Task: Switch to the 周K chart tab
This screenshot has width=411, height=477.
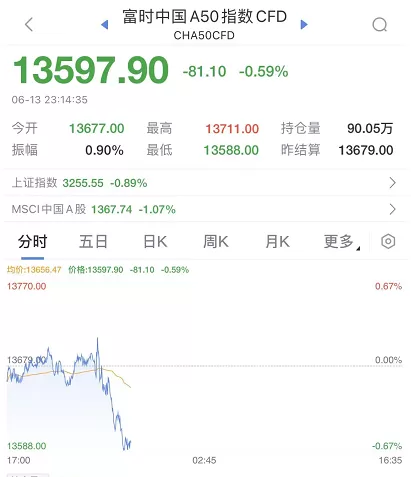Action: pos(216,242)
